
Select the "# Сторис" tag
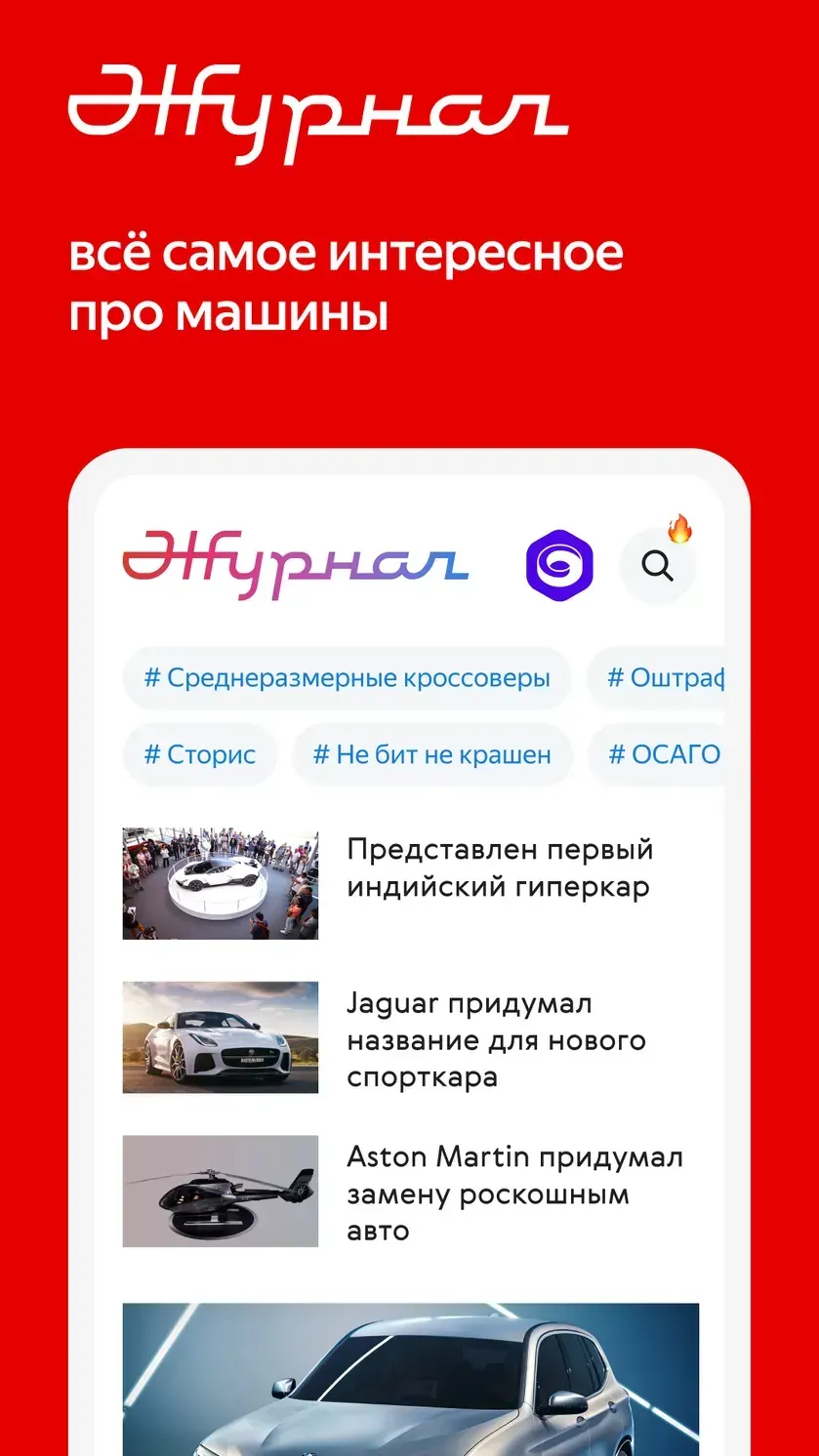pos(199,753)
